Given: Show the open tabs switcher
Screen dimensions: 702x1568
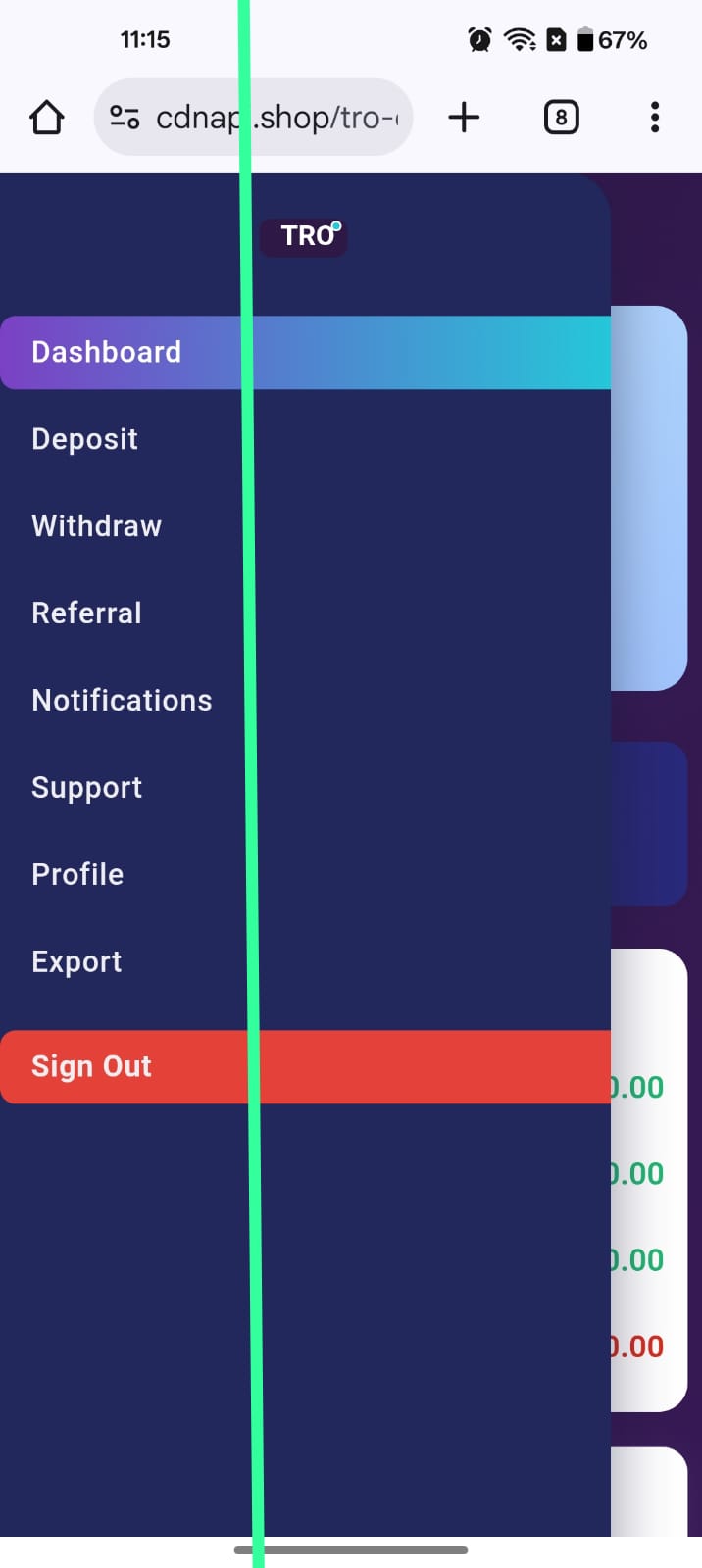Looking at the screenshot, I should tap(561, 118).
